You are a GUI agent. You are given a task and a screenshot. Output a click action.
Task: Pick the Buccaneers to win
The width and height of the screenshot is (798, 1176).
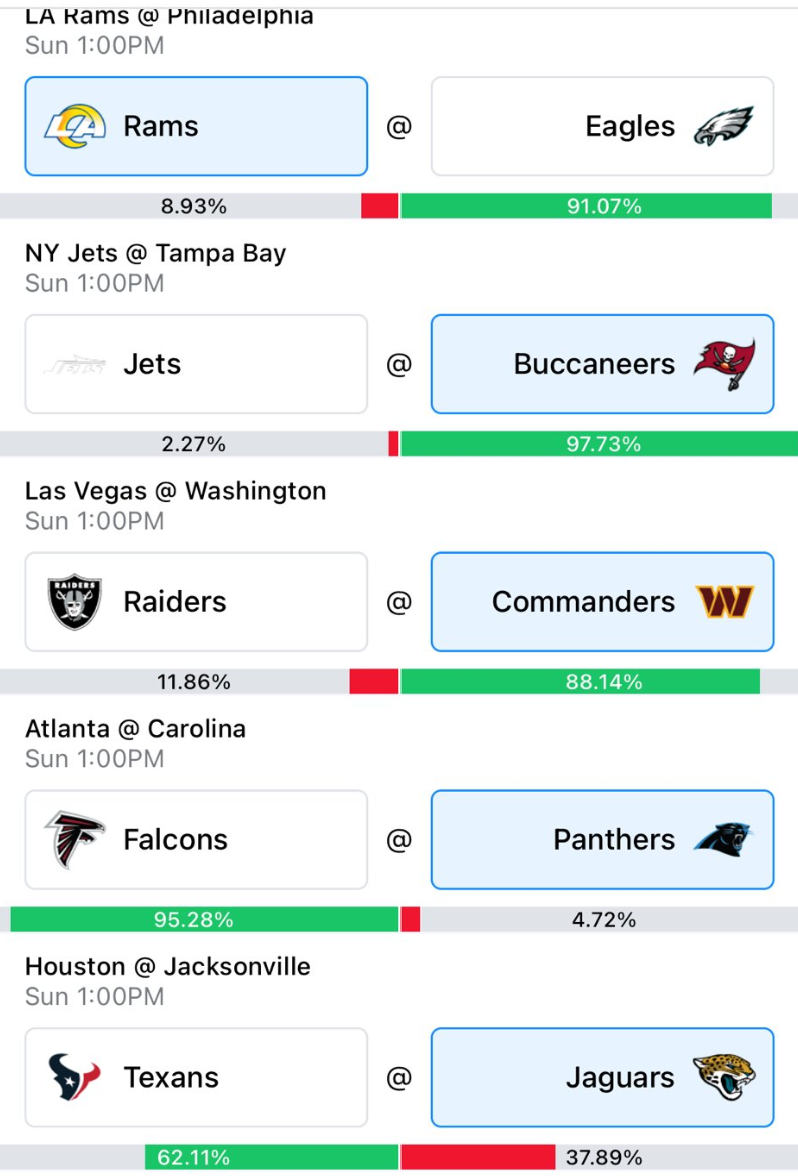click(x=602, y=364)
